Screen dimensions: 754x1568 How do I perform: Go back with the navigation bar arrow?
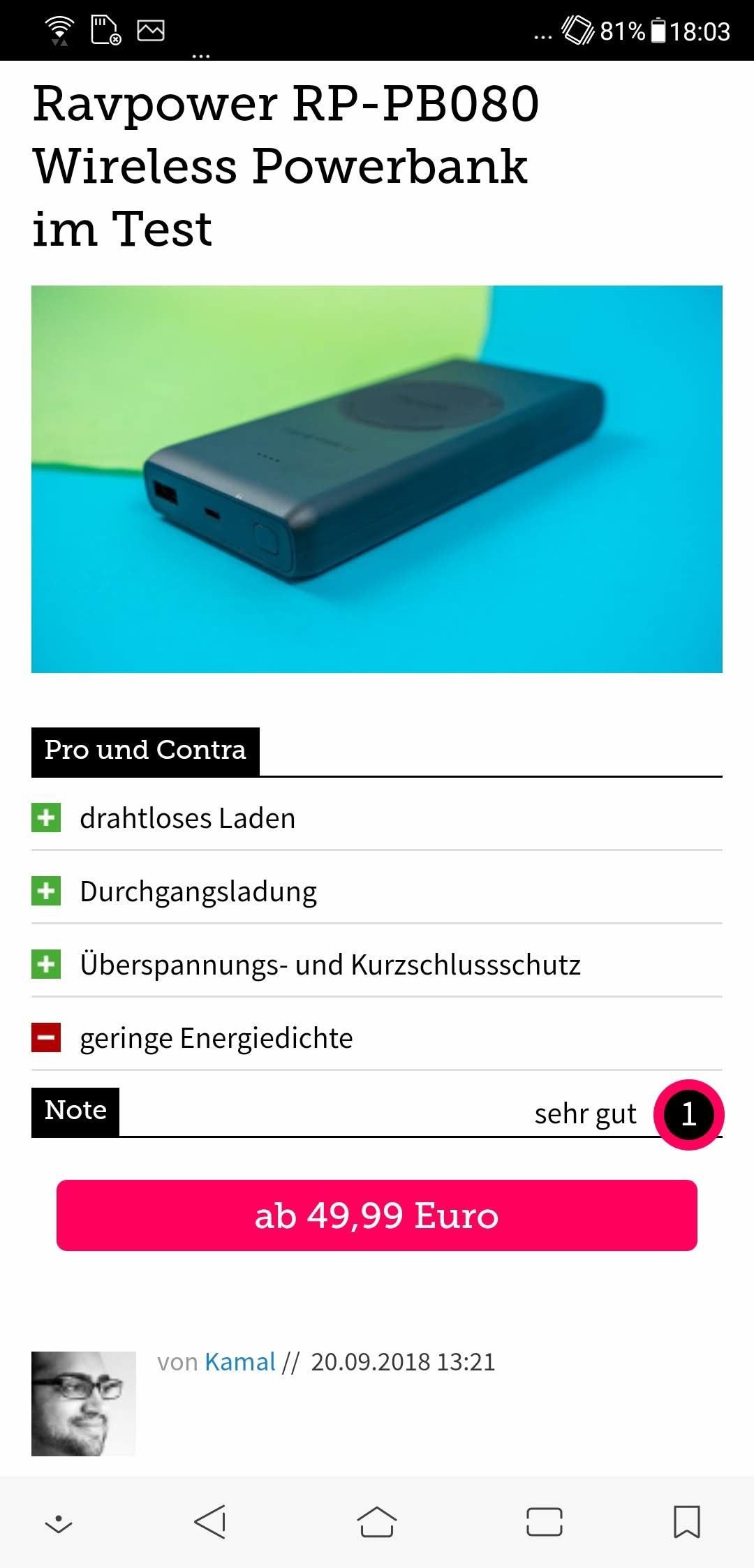coord(210,1521)
